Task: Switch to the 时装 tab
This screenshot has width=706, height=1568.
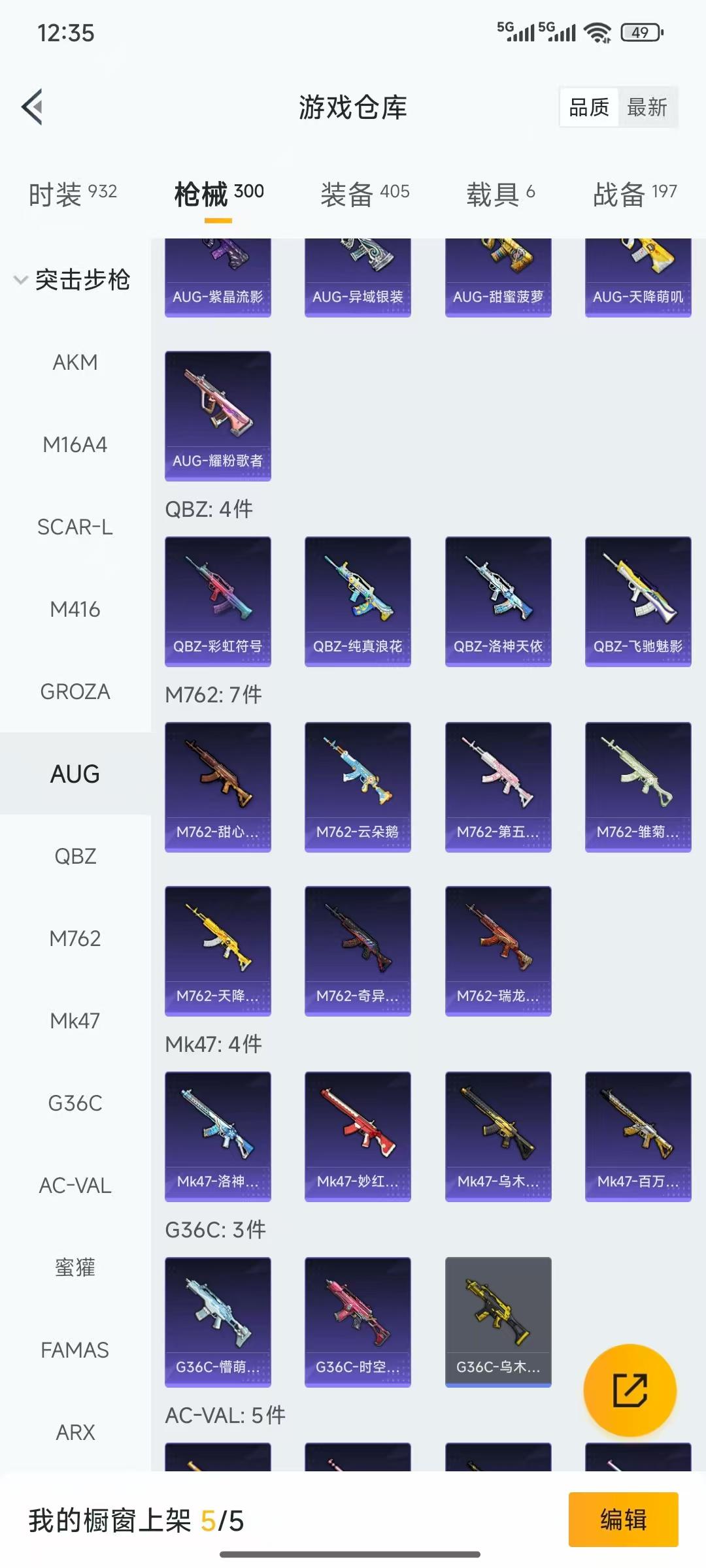Action: [x=73, y=194]
